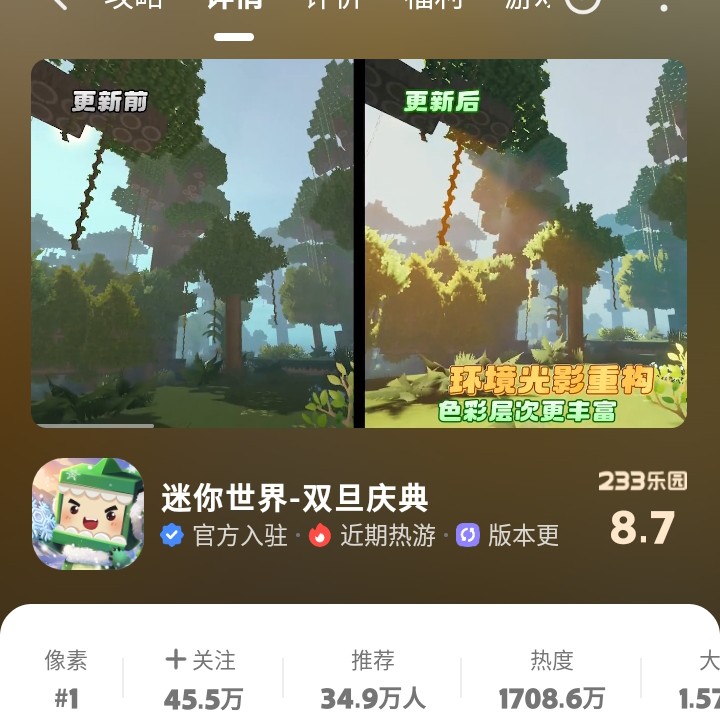The image size is (720, 720).
Task: Tap the 近期热游 tag
Action: [372, 536]
